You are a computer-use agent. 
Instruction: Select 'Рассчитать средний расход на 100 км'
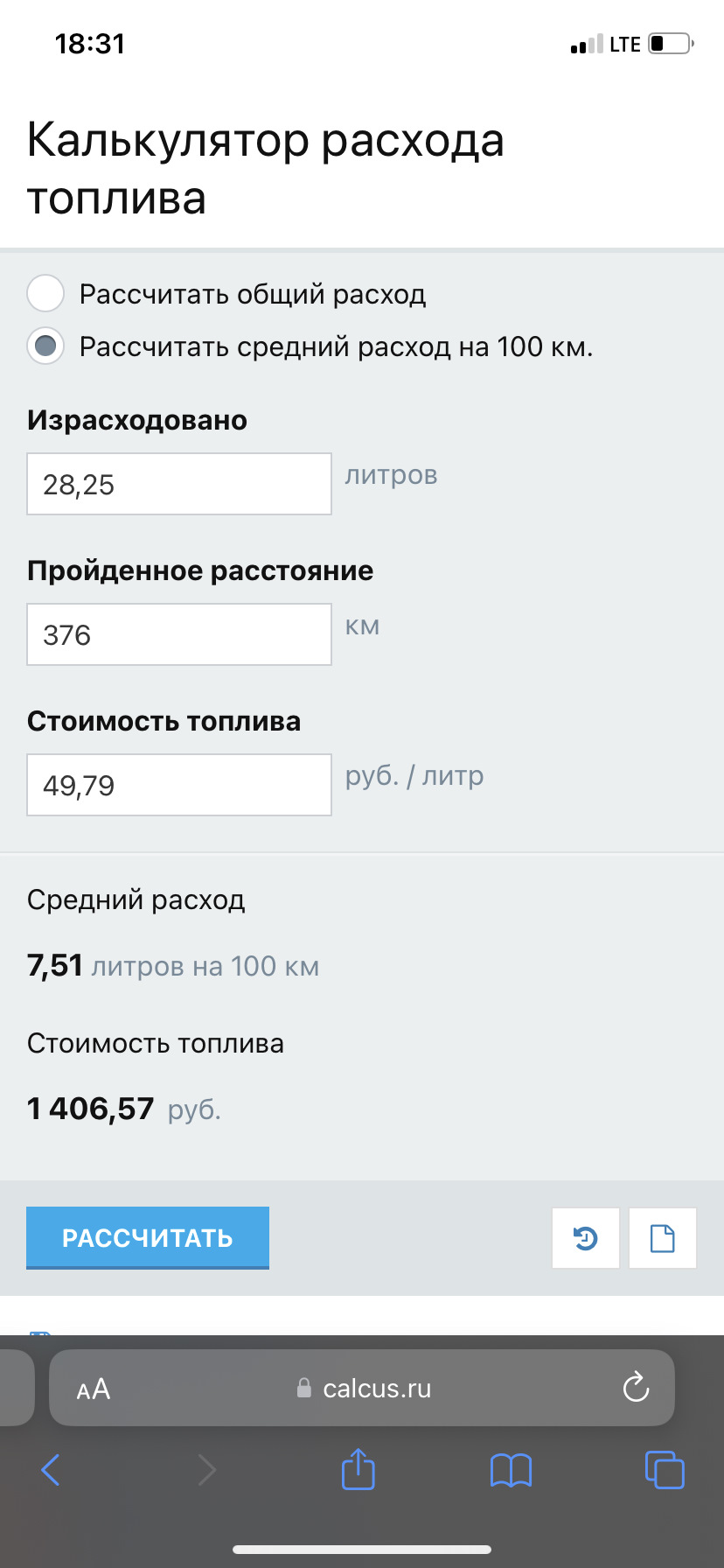pos(45,346)
